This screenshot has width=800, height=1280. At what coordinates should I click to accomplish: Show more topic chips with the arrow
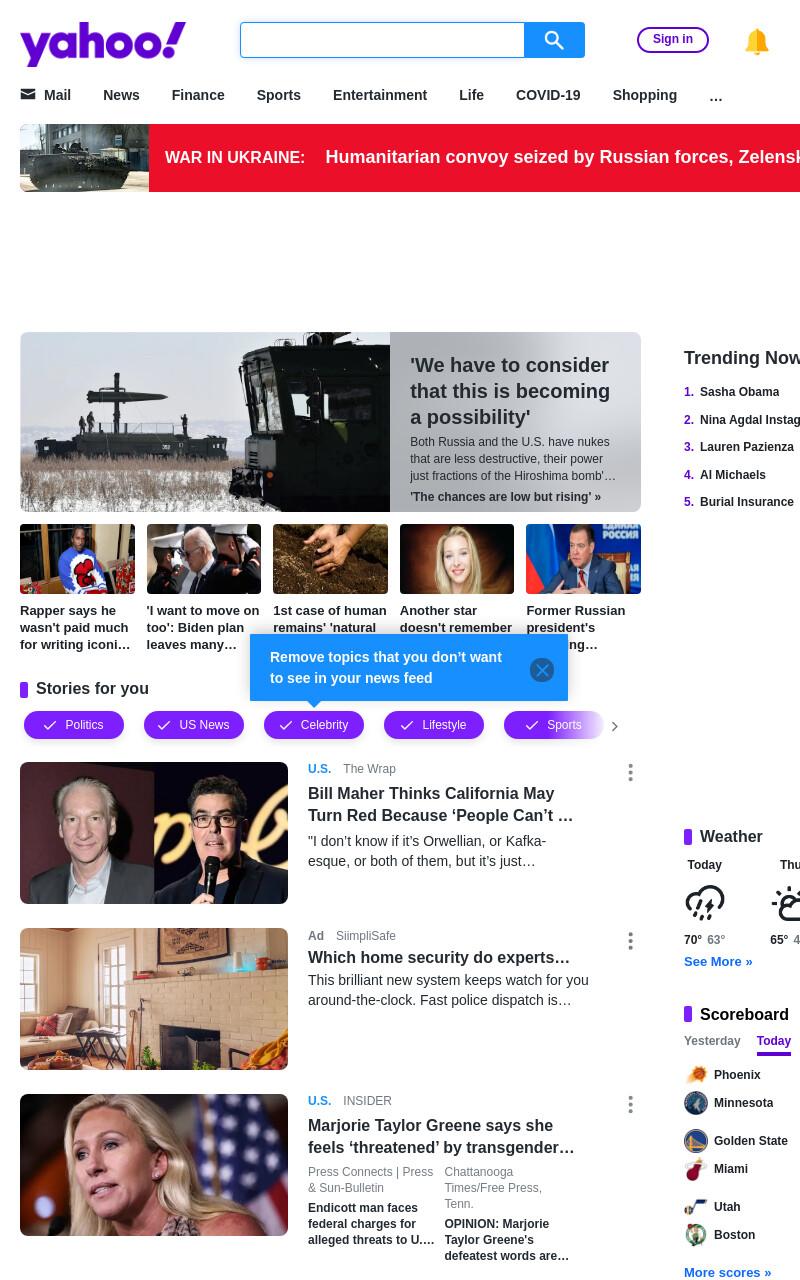614,726
